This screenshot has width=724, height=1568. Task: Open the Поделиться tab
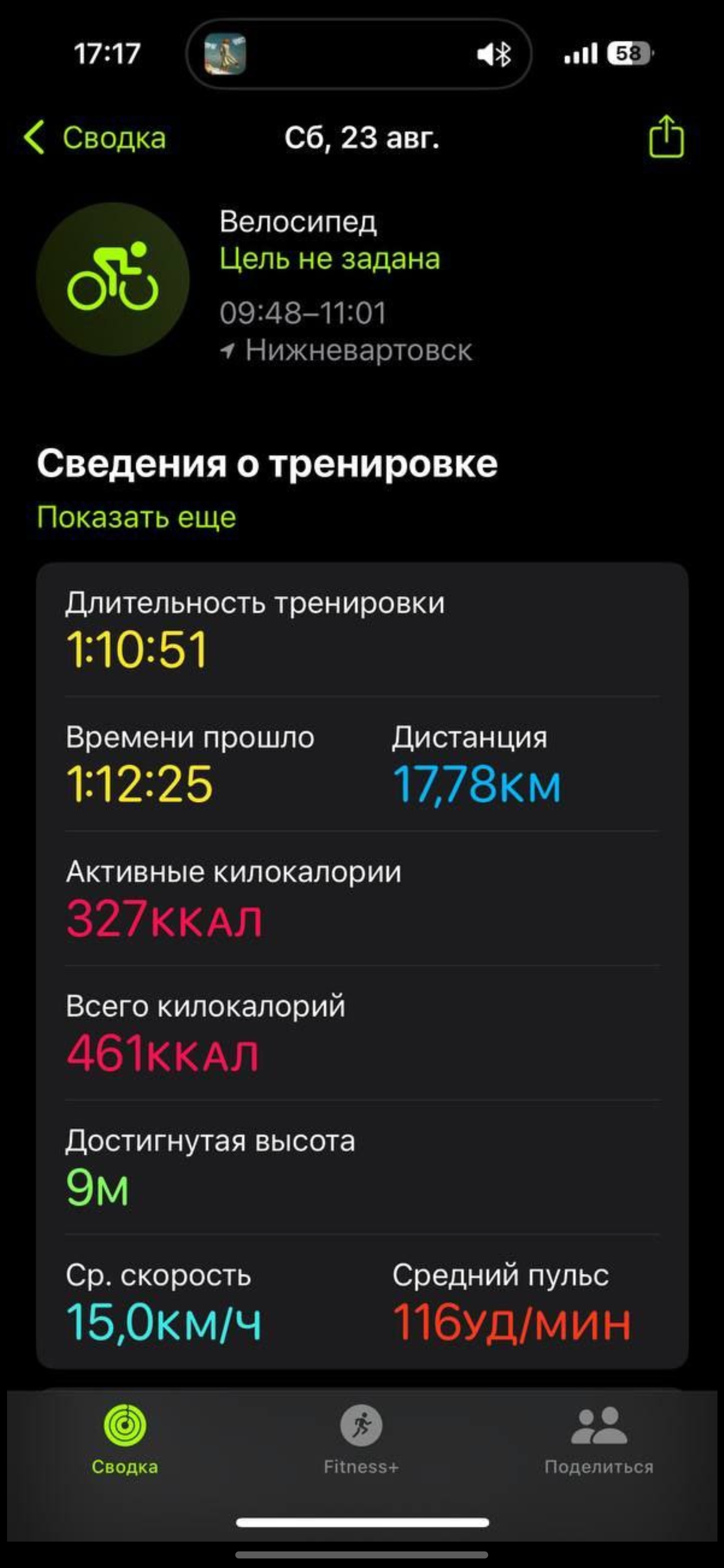click(x=599, y=1440)
